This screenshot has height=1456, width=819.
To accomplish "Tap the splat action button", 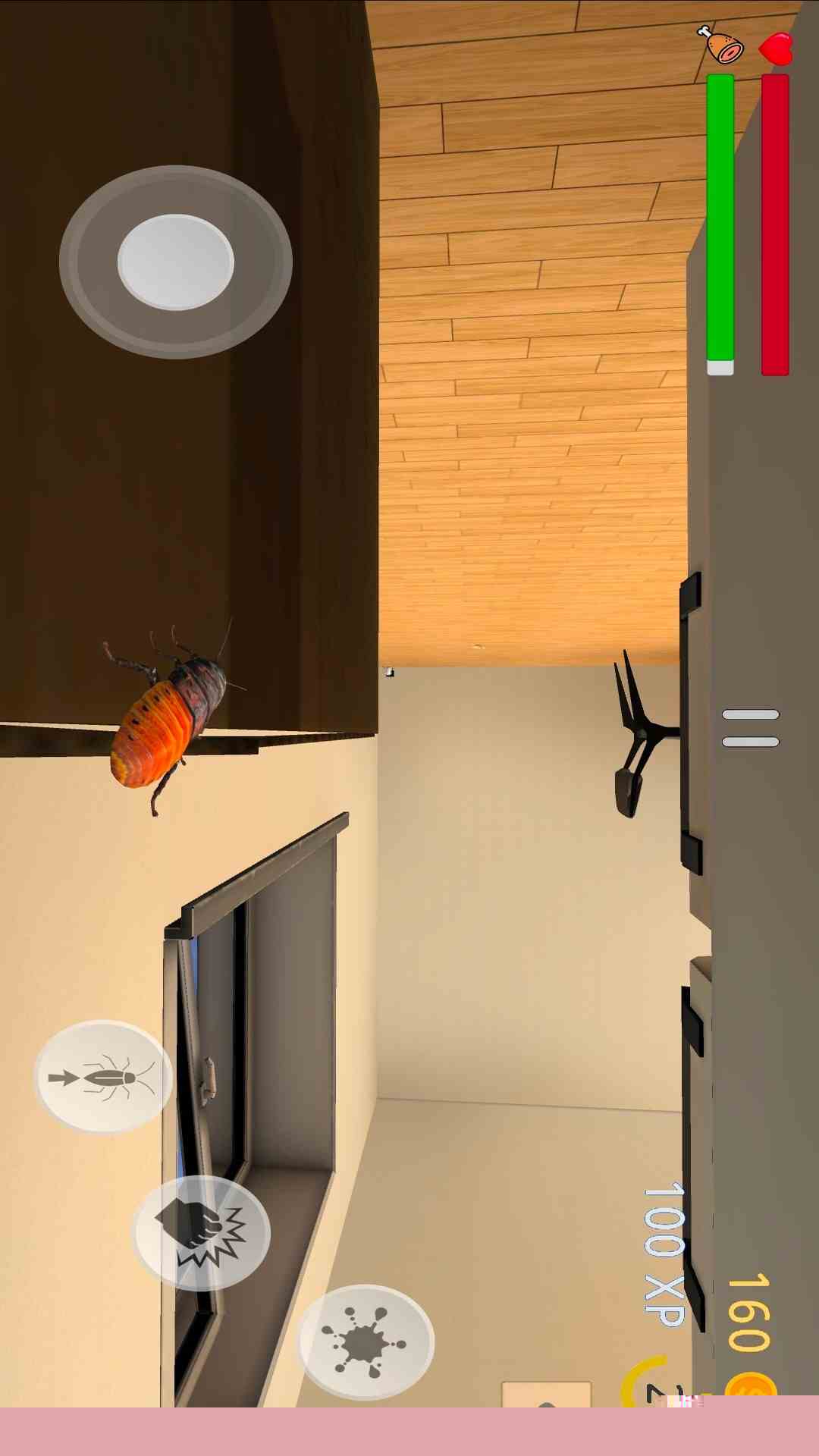I will coord(366,1342).
